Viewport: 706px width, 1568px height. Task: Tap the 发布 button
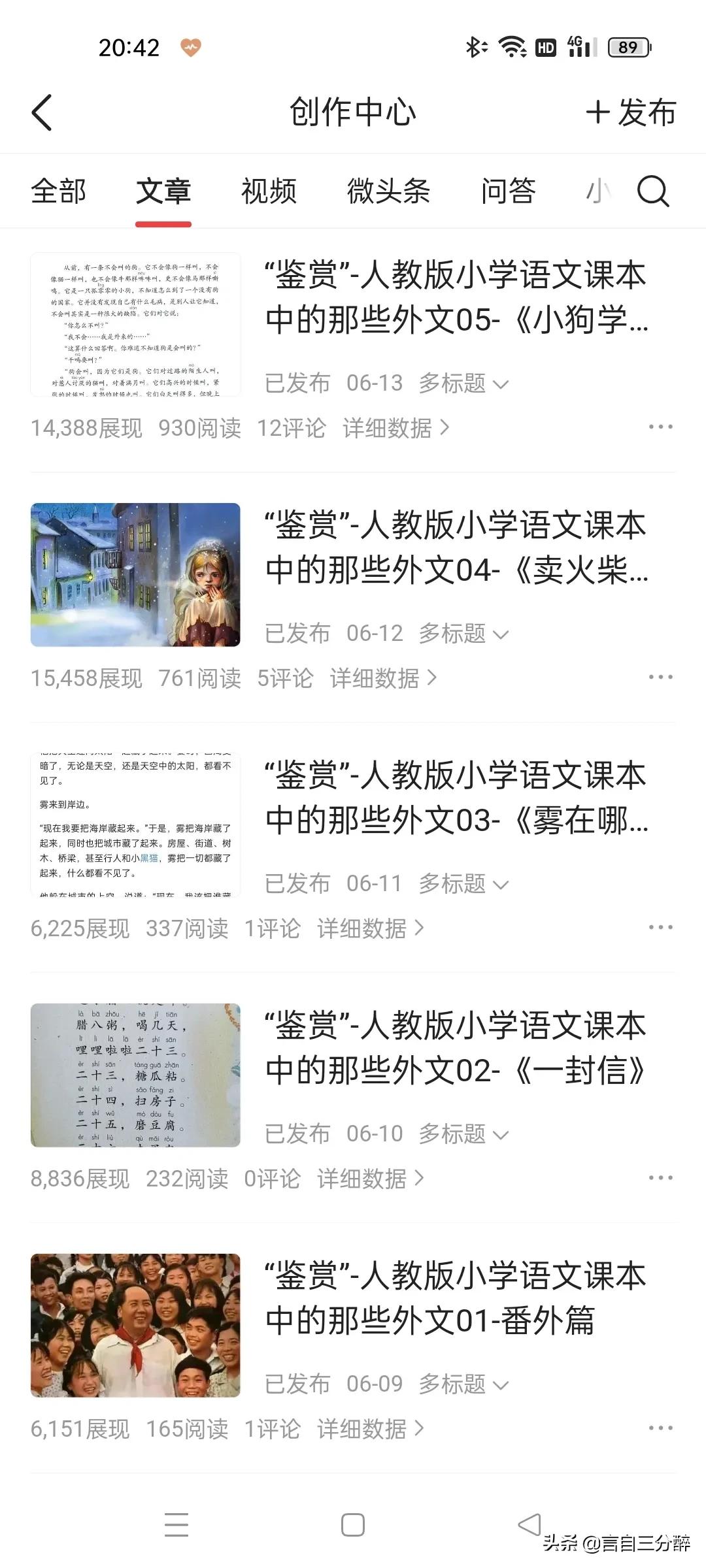[x=631, y=112]
